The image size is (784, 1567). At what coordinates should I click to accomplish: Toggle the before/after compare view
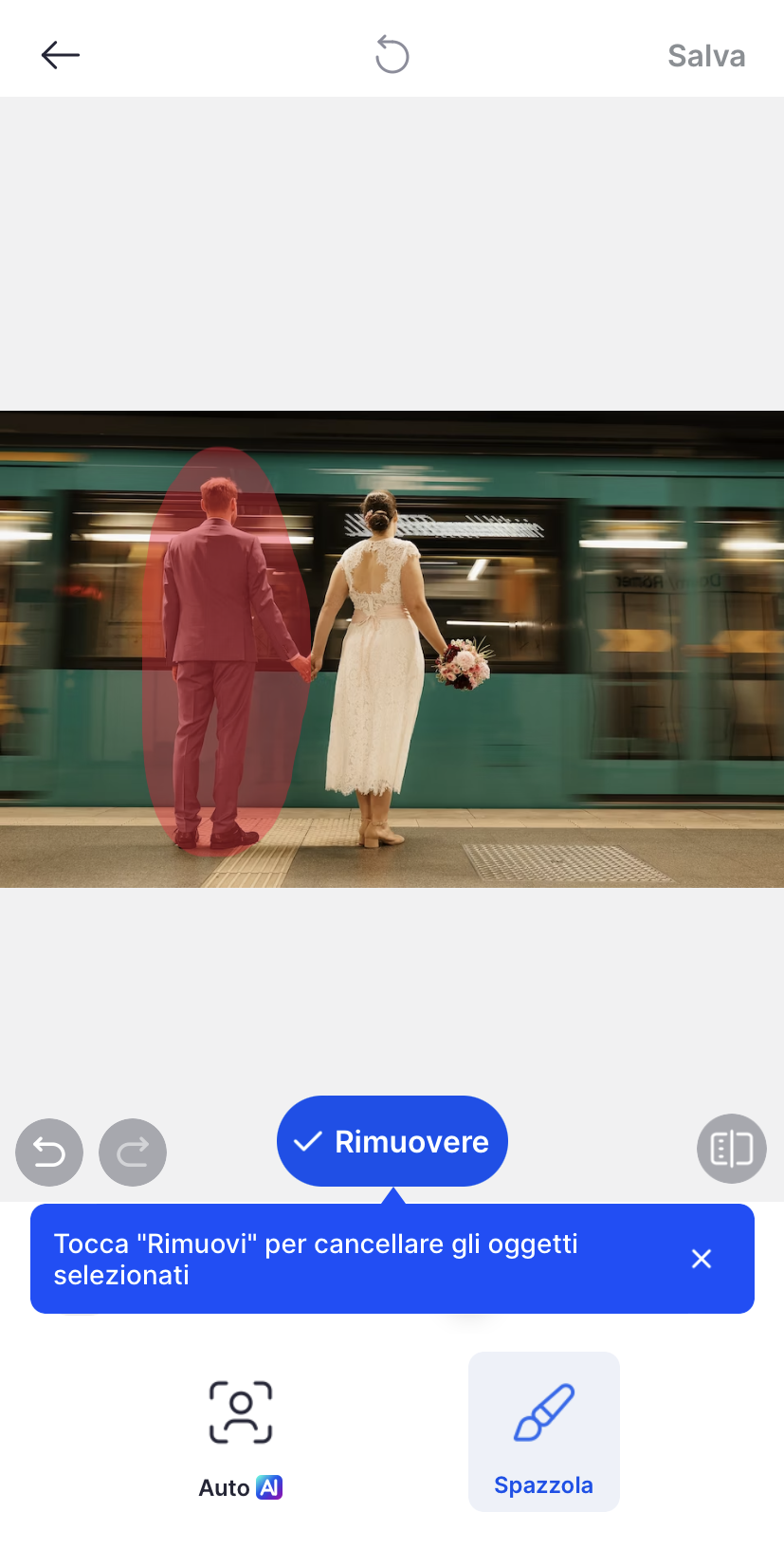pos(731,1149)
